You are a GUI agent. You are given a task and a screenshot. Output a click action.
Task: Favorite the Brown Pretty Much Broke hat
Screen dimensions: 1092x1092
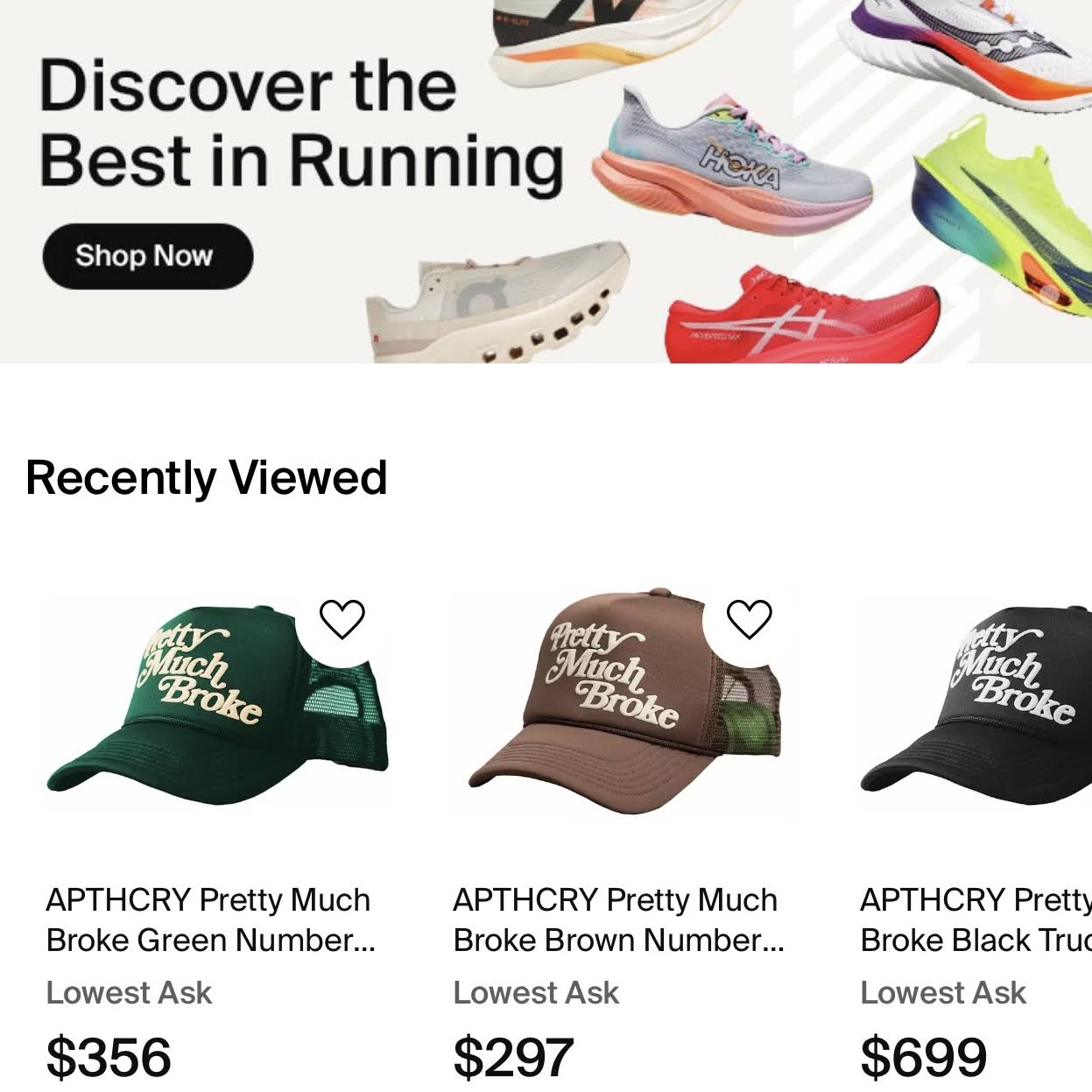[749, 619]
